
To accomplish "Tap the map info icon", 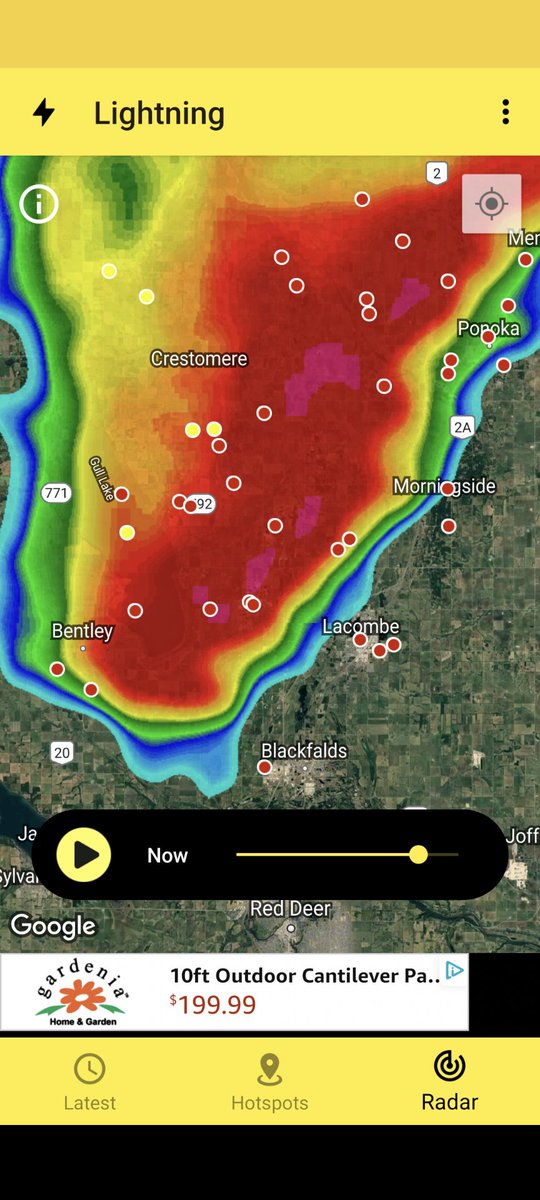I will [x=39, y=204].
